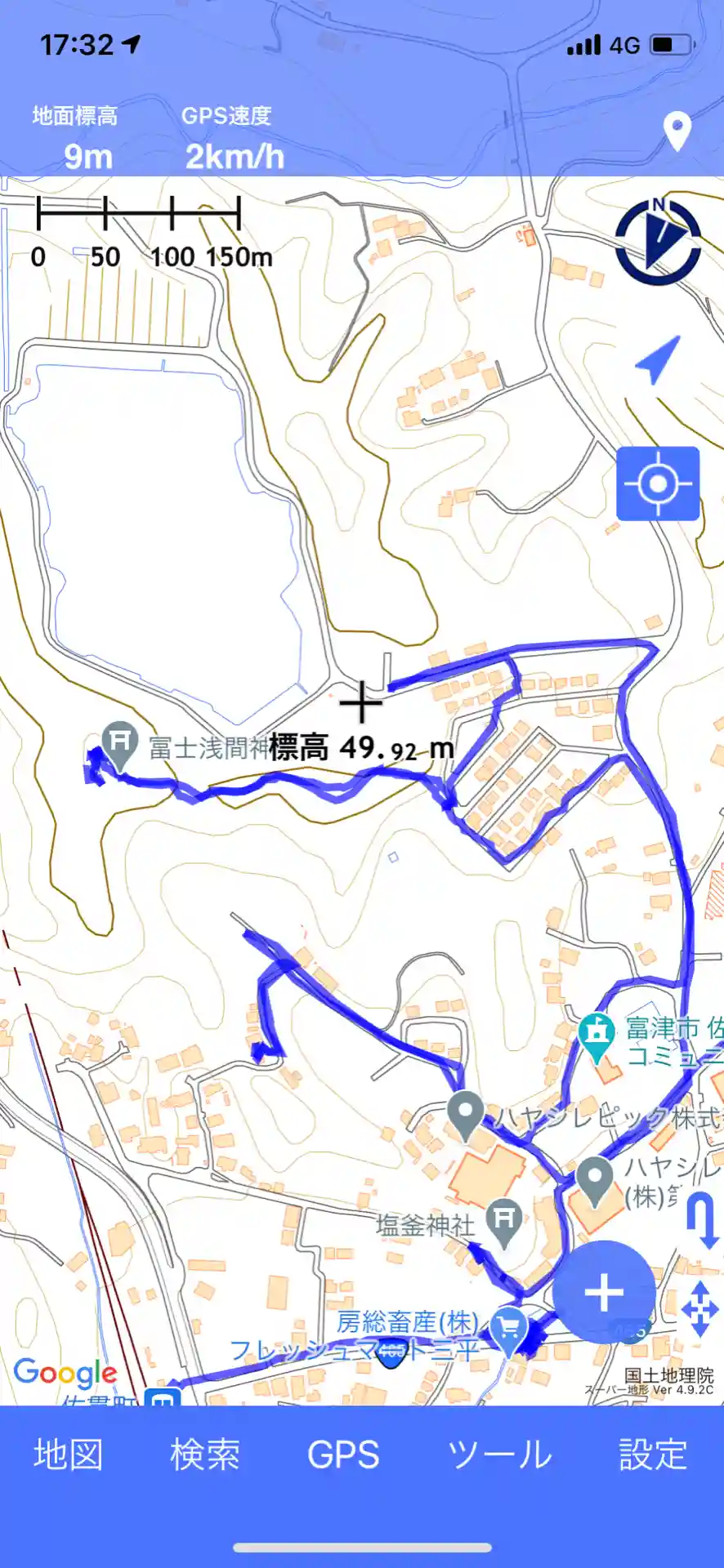Tap the blue navigation arrow icon
Image resolution: width=724 pixels, height=1568 pixels.
click(x=657, y=359)
